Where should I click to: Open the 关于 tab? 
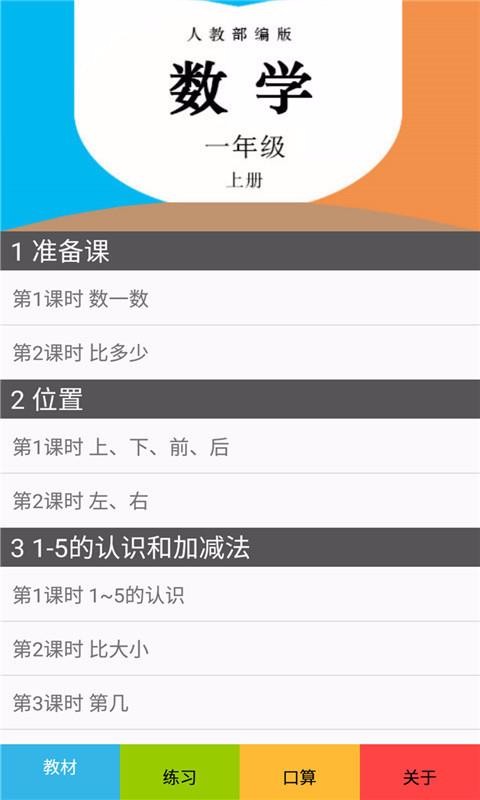click(420, 771)
